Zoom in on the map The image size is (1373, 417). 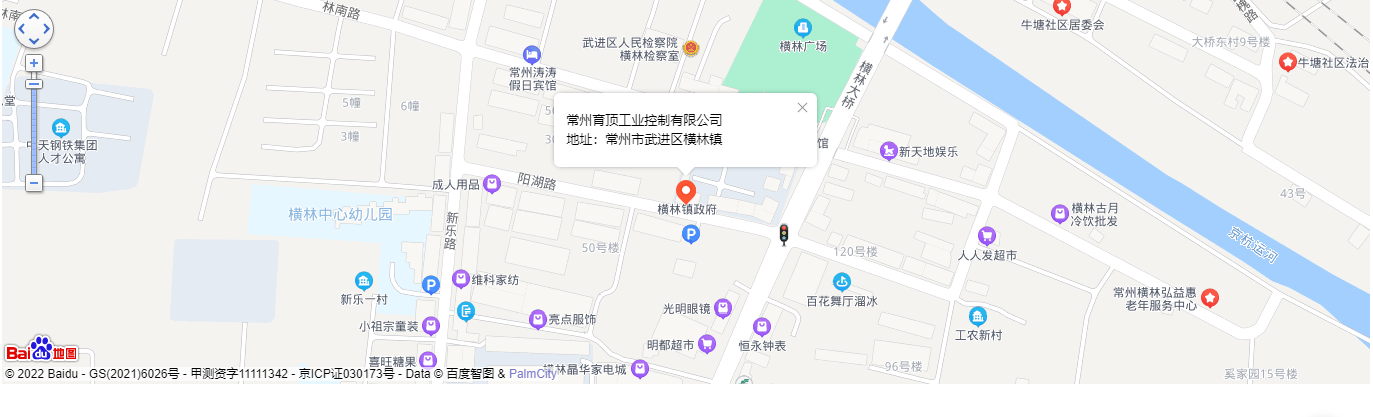(x=34, y=63)
